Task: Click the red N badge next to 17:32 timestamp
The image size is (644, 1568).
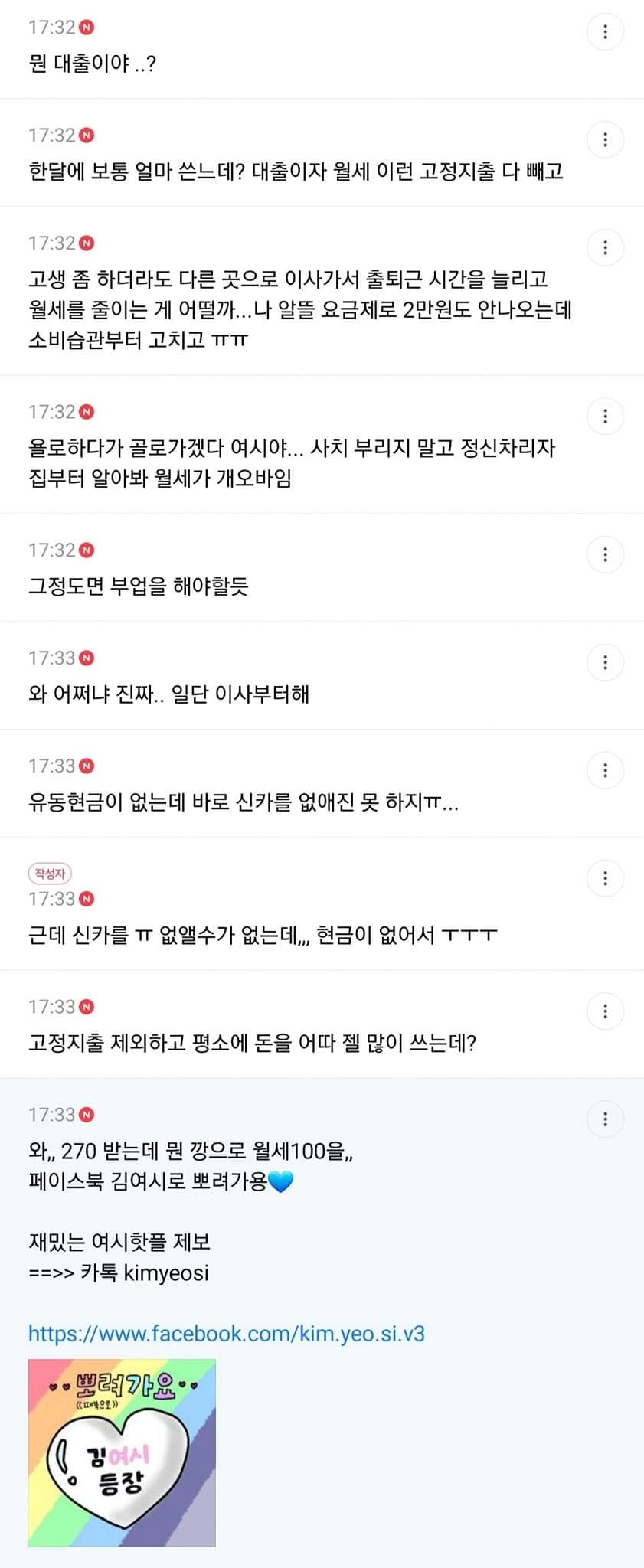Action: pos(84,26)
